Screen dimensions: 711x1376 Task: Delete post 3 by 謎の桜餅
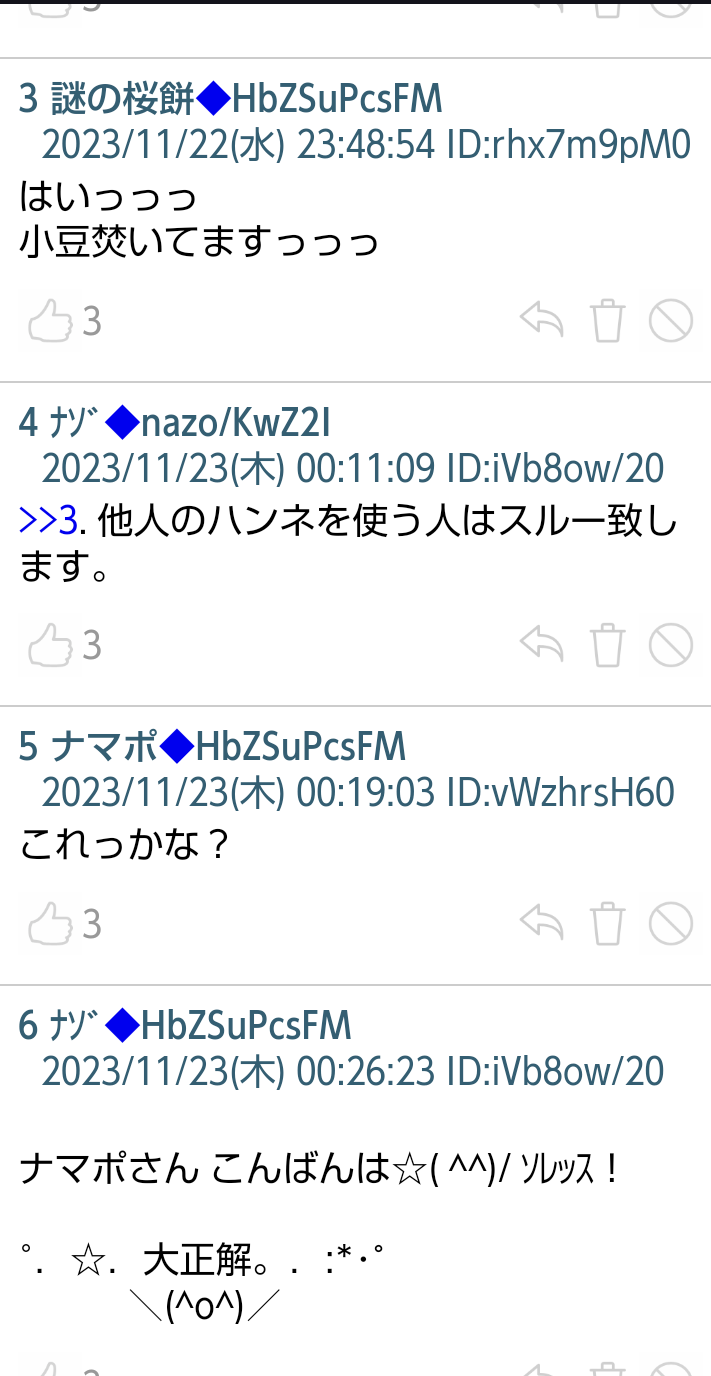point(607,322)
